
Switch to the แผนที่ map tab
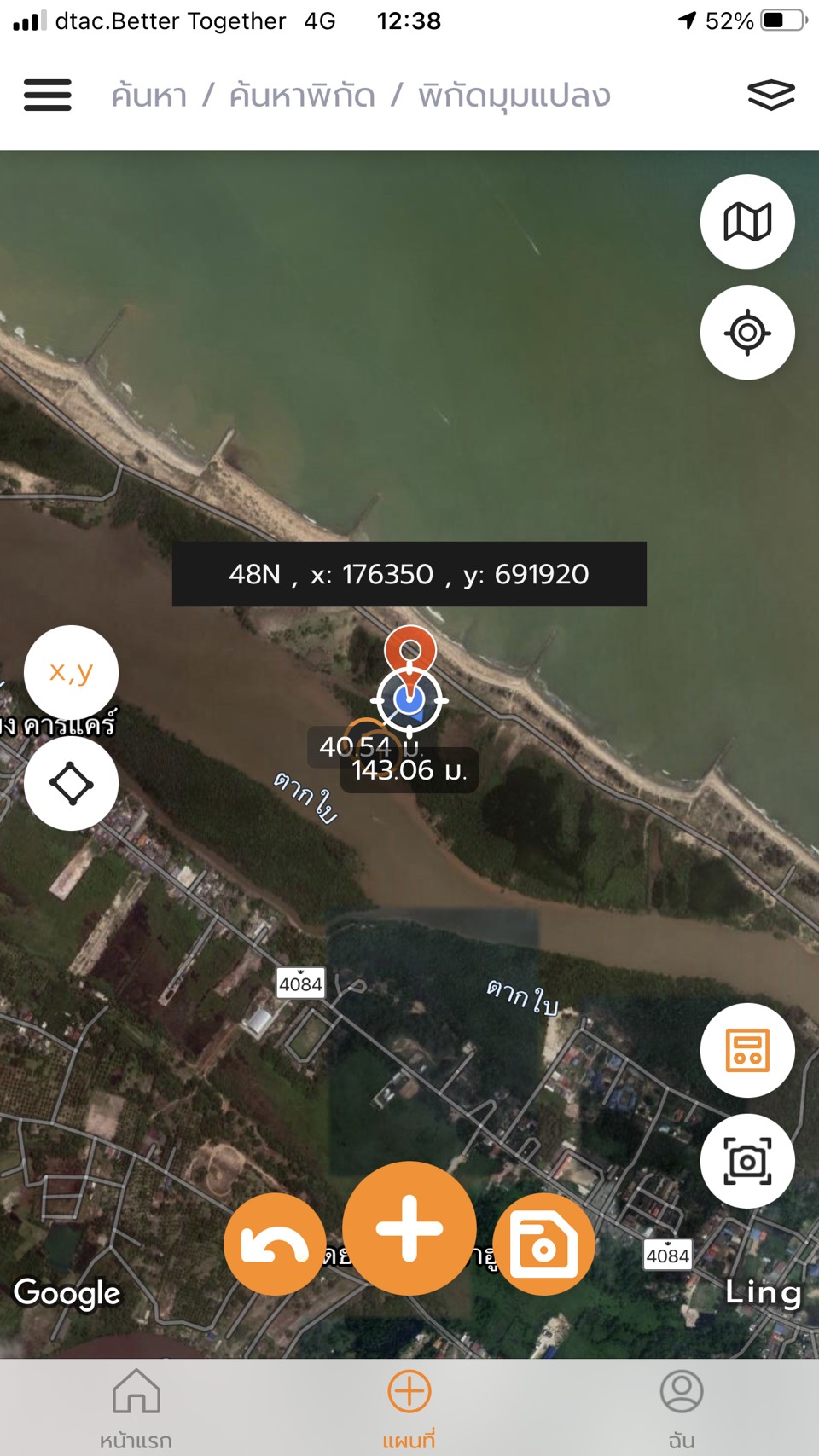coord(409,1408)
